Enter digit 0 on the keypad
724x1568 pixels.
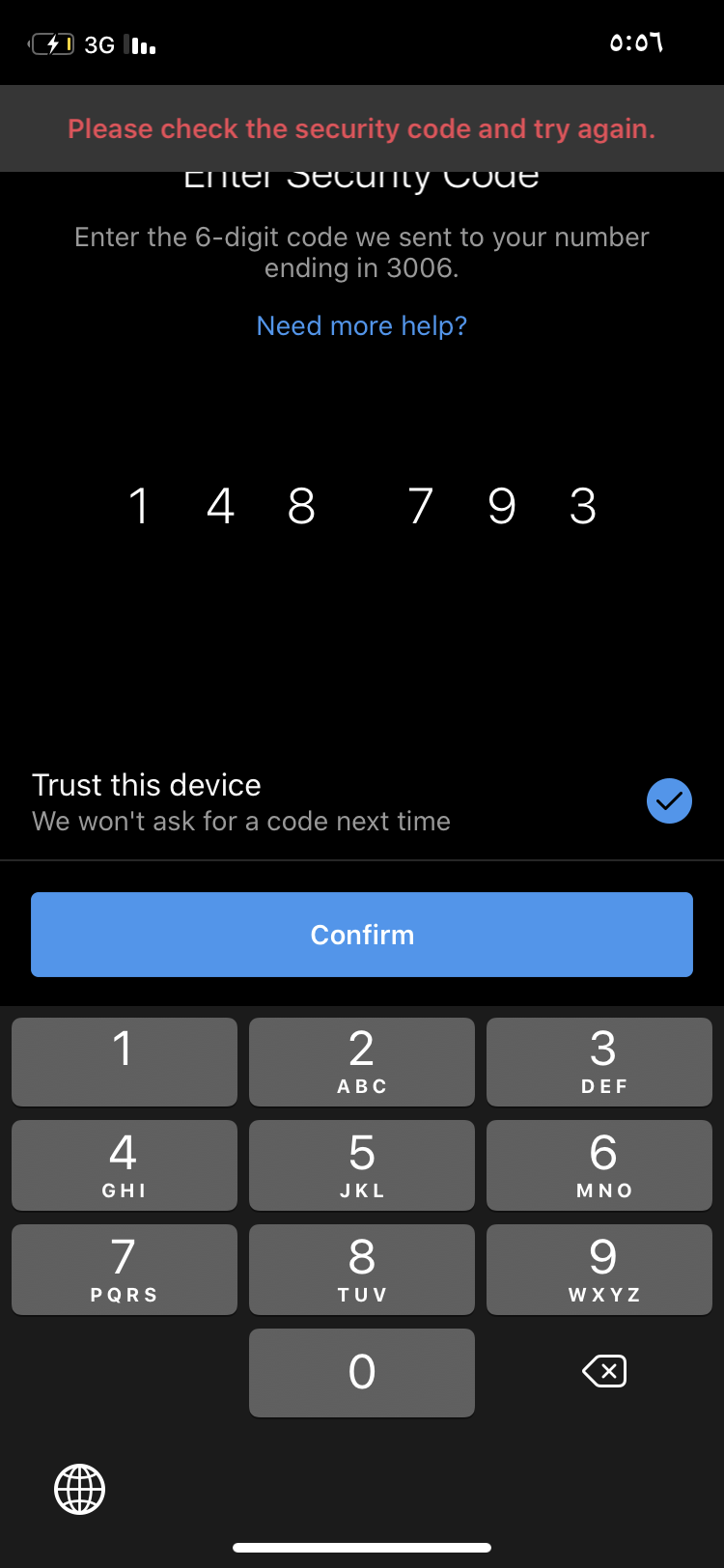click(x=362, y=1373)
